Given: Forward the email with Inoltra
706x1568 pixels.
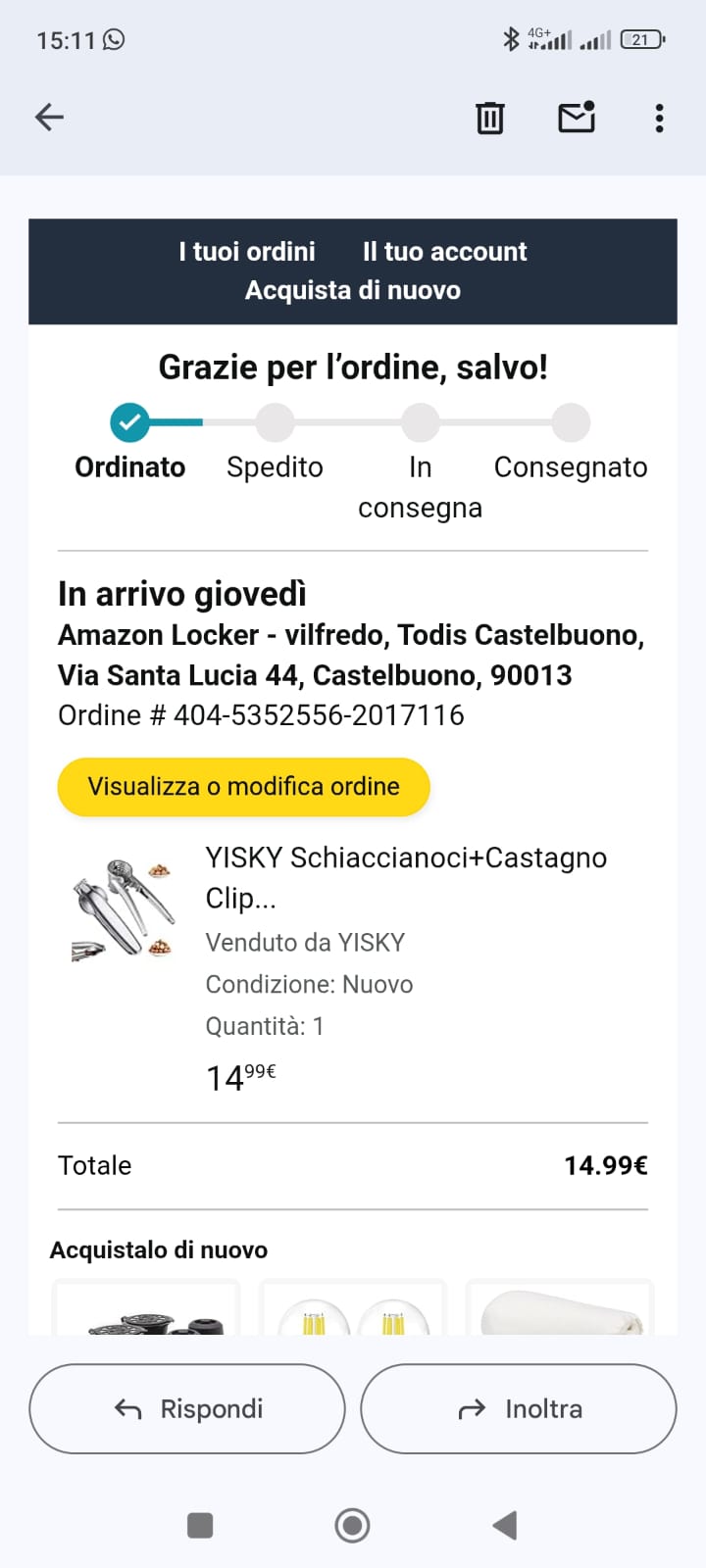Looking at the screenshot, I should (519, 1408).
